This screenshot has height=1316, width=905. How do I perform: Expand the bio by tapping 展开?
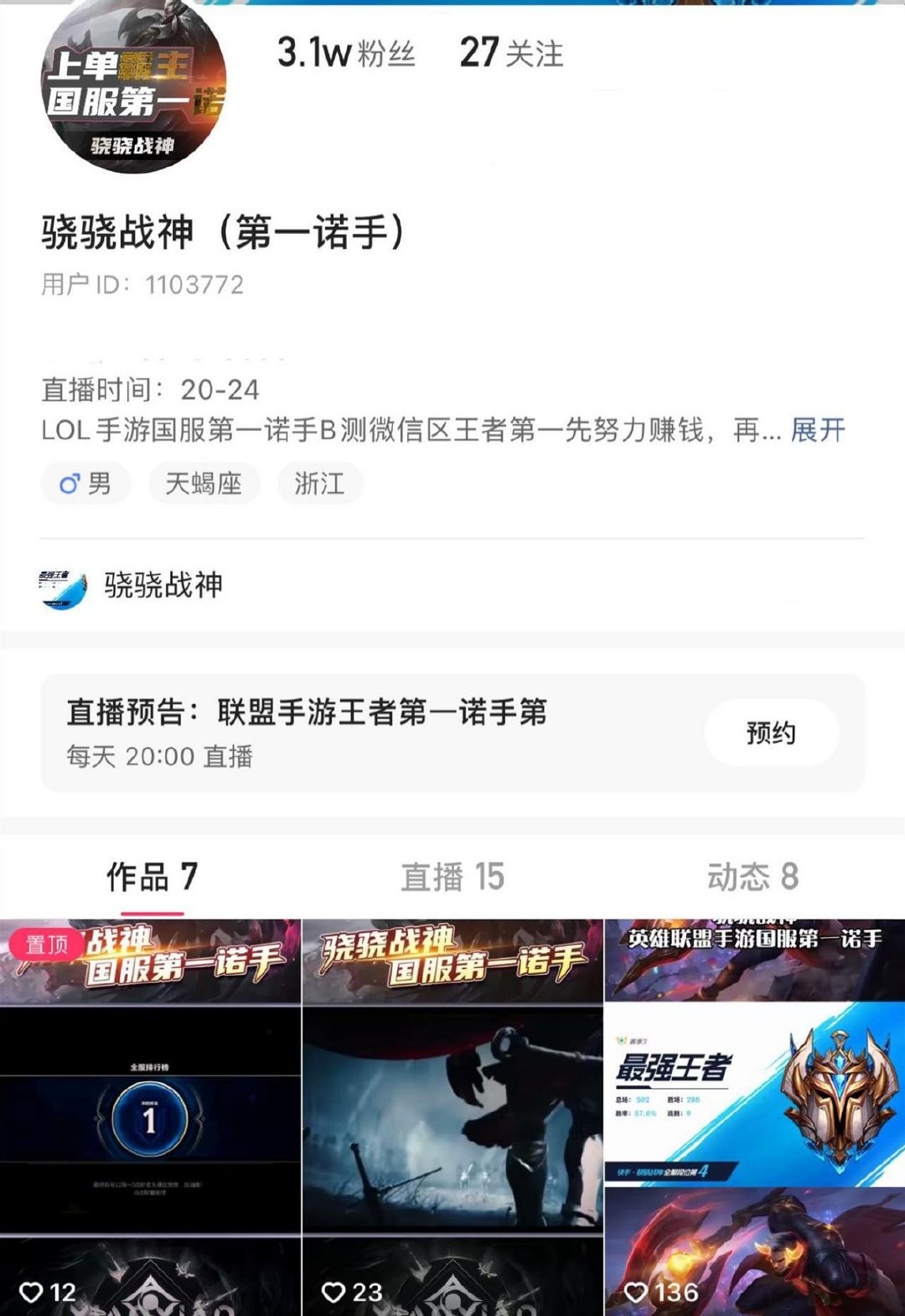pyautogui.click(x=818, y=429)
